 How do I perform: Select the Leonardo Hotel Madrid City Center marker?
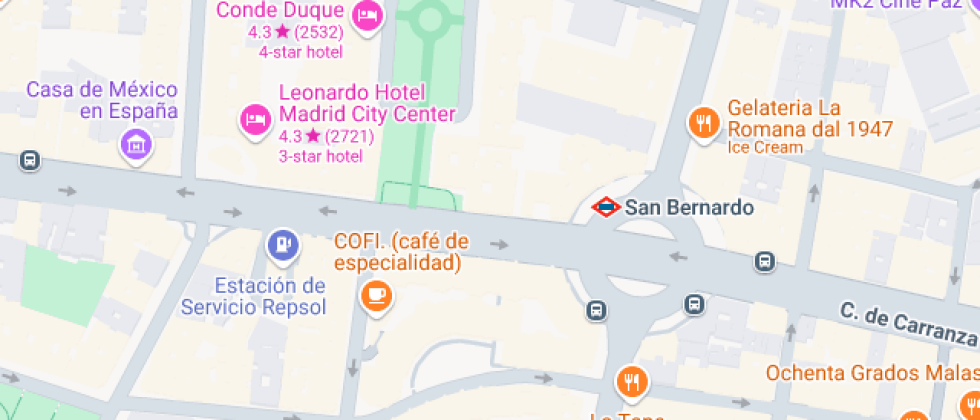[256, 120]
